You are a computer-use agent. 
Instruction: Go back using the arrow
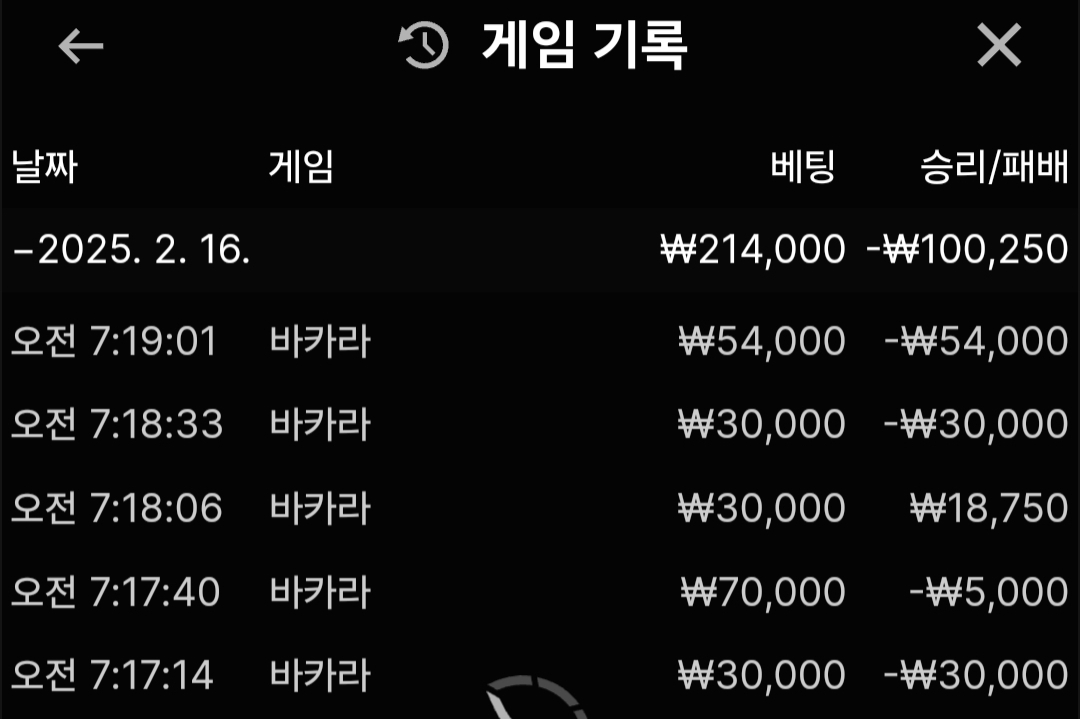coord(81,46)
